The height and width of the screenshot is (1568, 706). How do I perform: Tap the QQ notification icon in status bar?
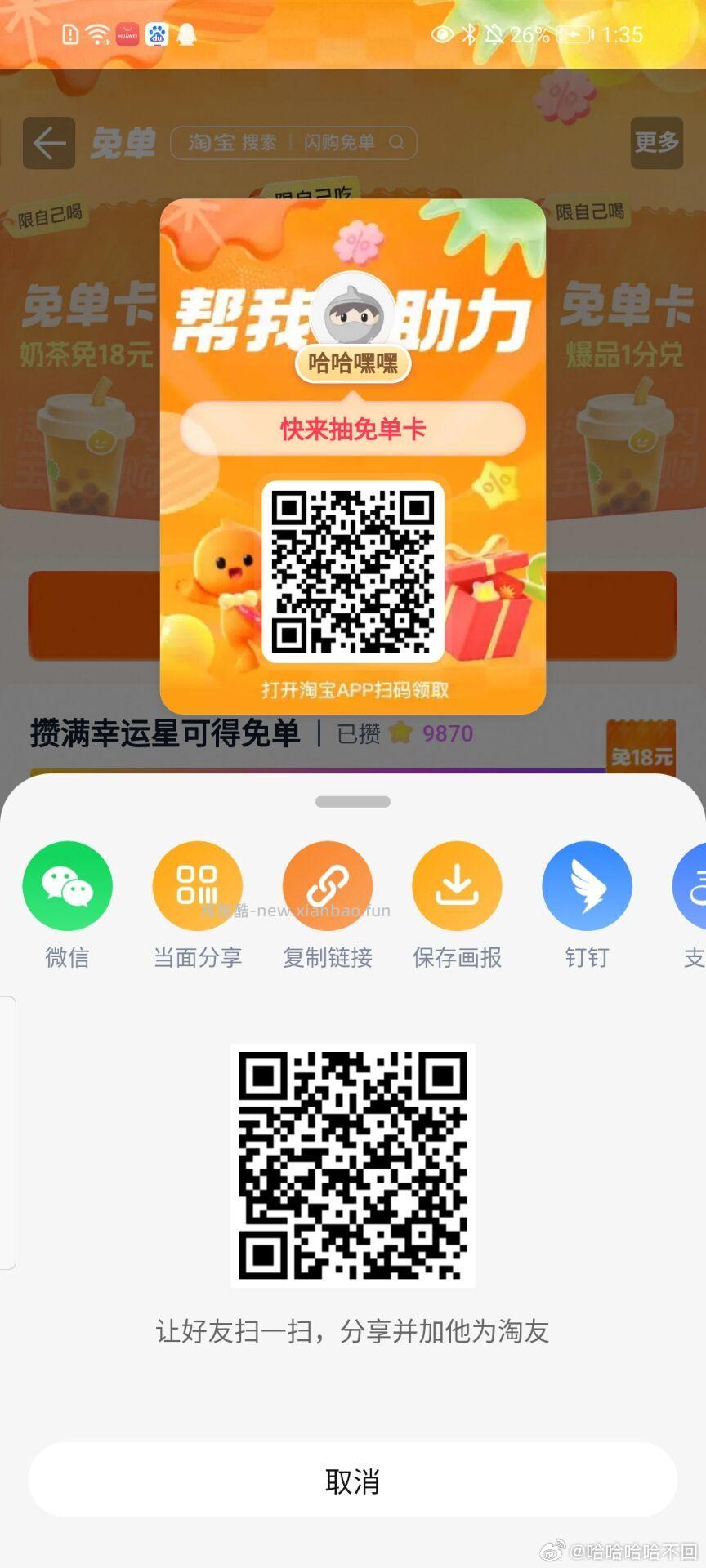pos(188,35)
